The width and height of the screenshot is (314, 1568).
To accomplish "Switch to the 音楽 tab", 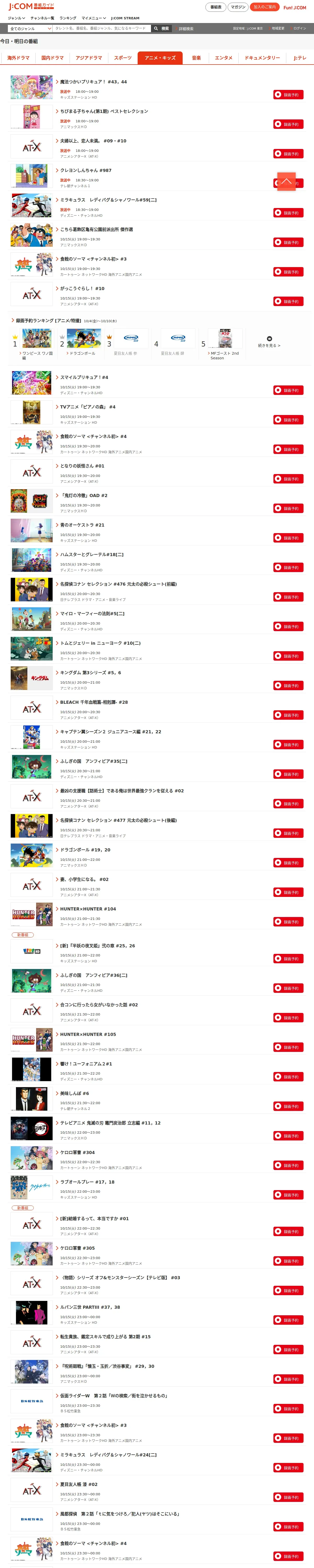I will click(x=196, y=58).
